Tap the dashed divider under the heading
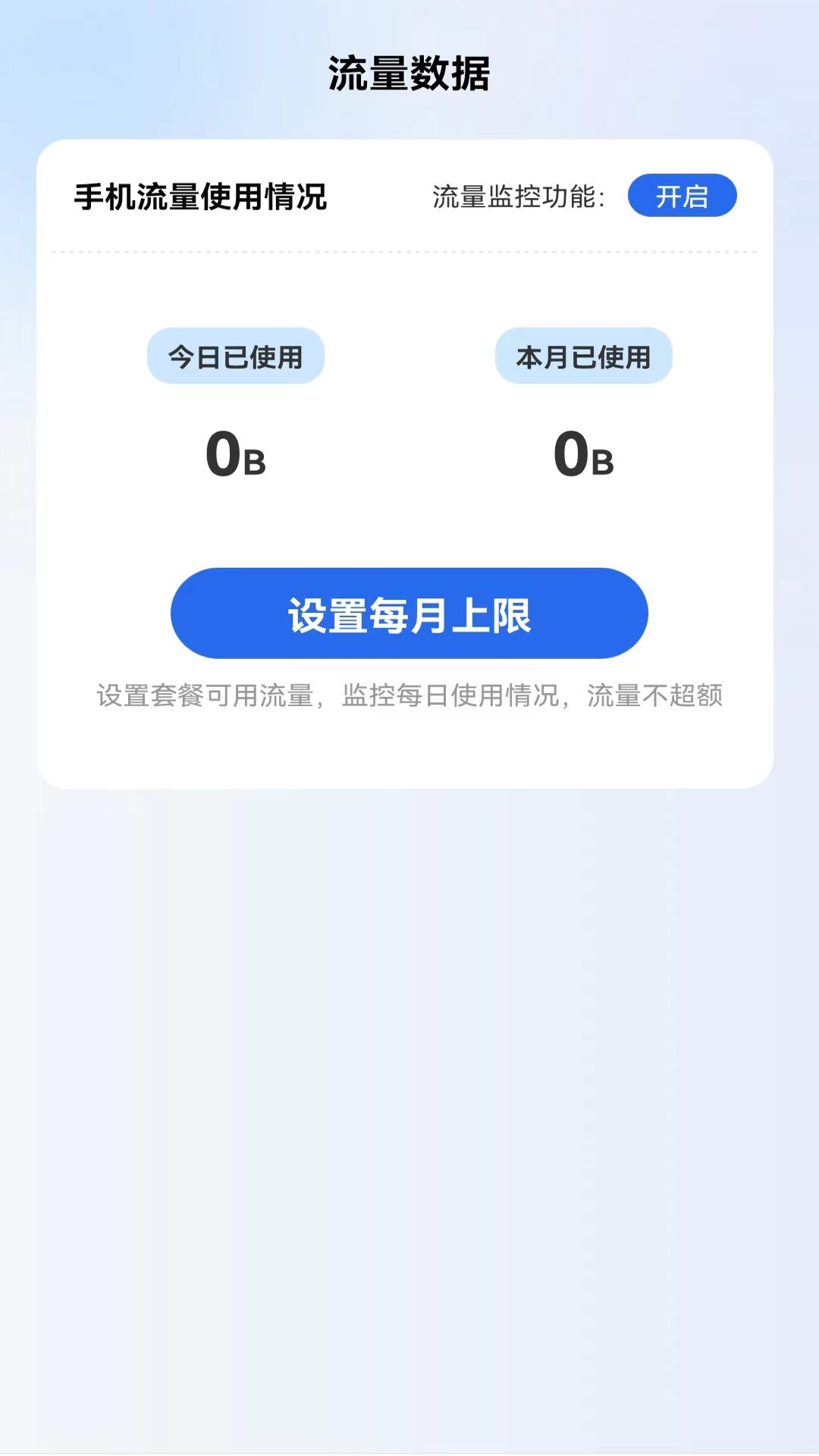This screenshot has height=1456, width=819. (x=409, y=250)
